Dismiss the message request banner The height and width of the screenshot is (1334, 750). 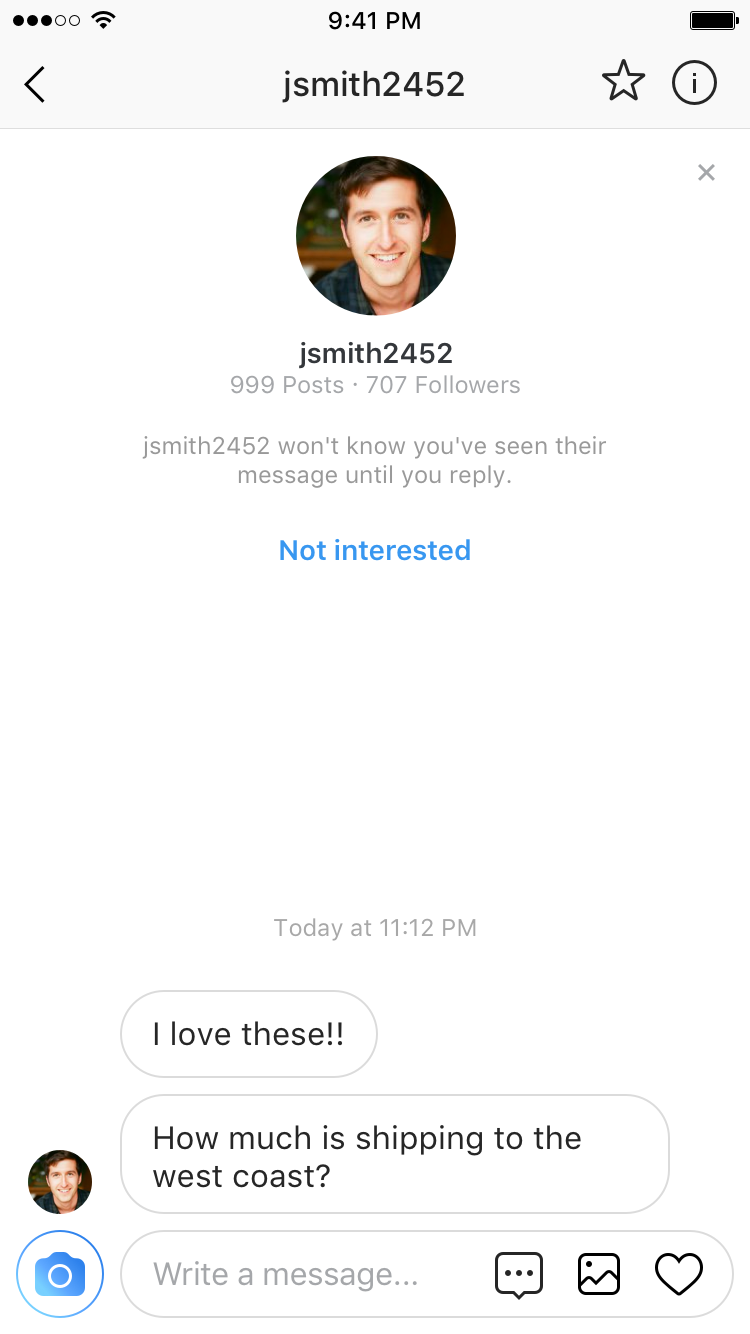[706, 172]
